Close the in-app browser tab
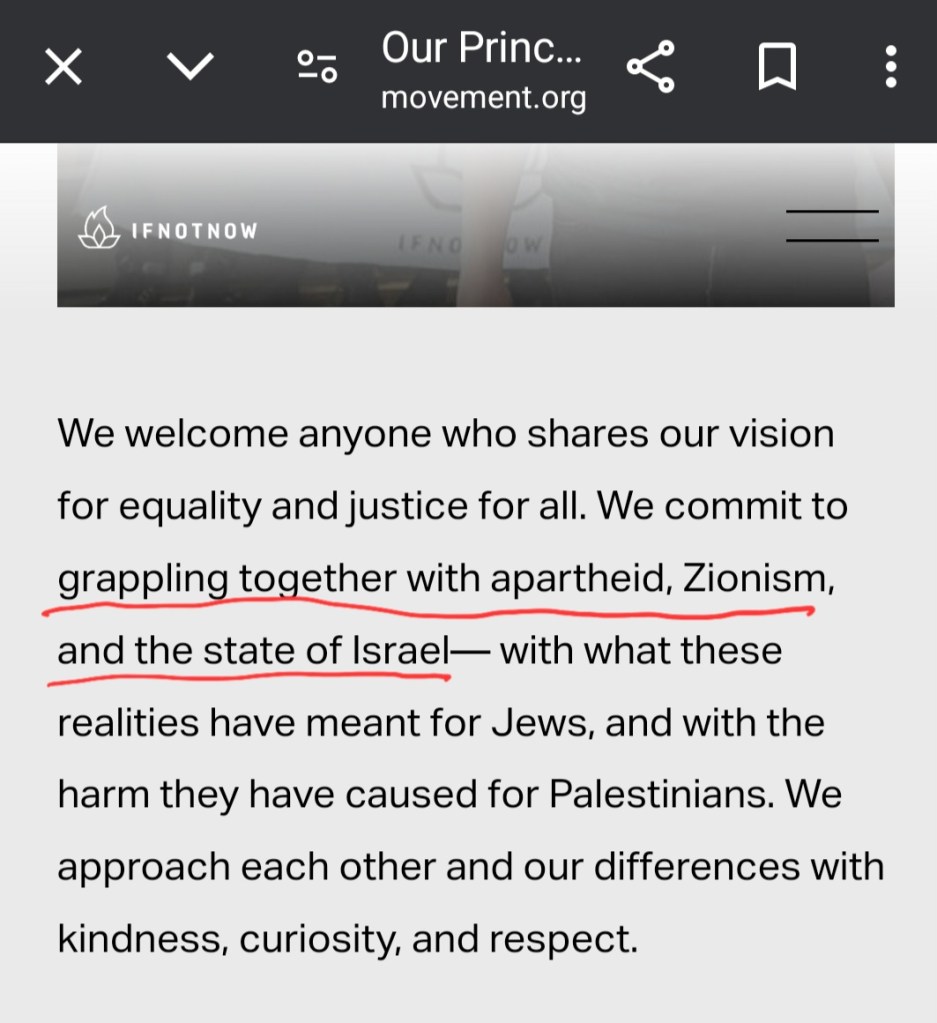The width and height of the screenshot is (937, 1023). [64, 68]
